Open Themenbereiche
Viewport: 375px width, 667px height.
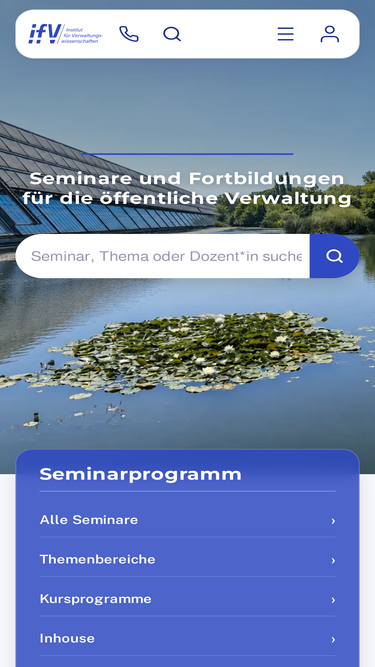coord(188,559)
